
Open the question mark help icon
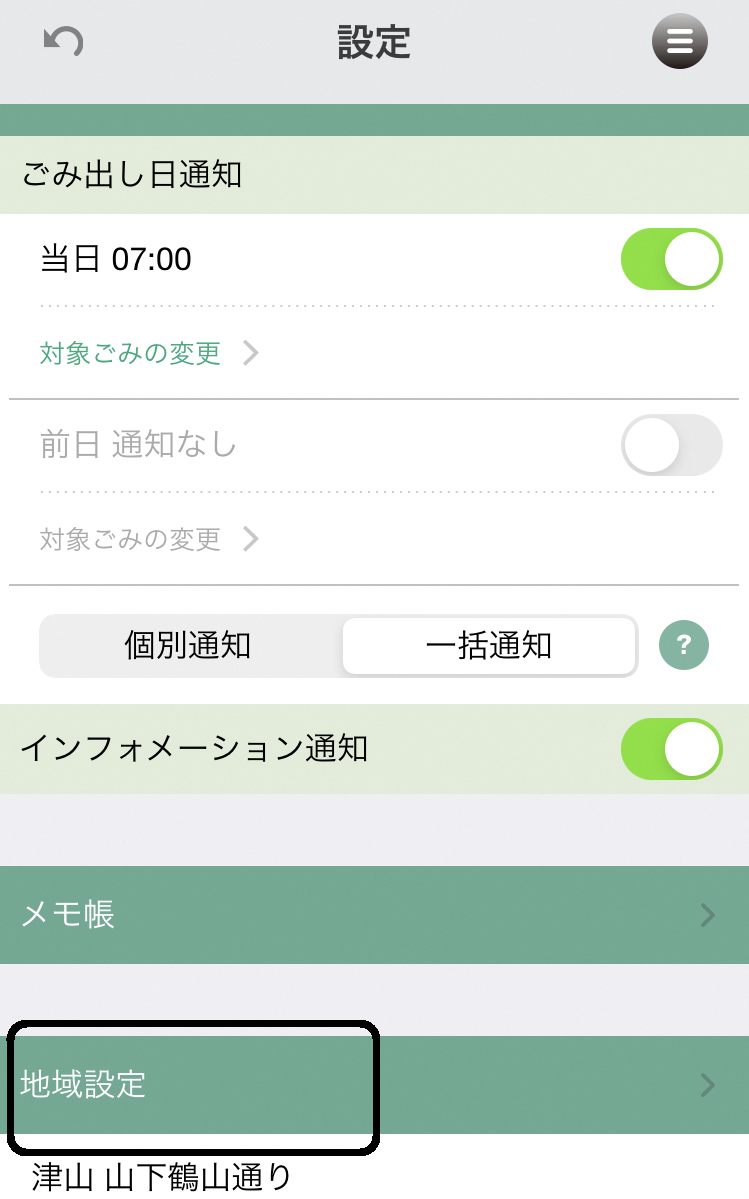(684, 645)
